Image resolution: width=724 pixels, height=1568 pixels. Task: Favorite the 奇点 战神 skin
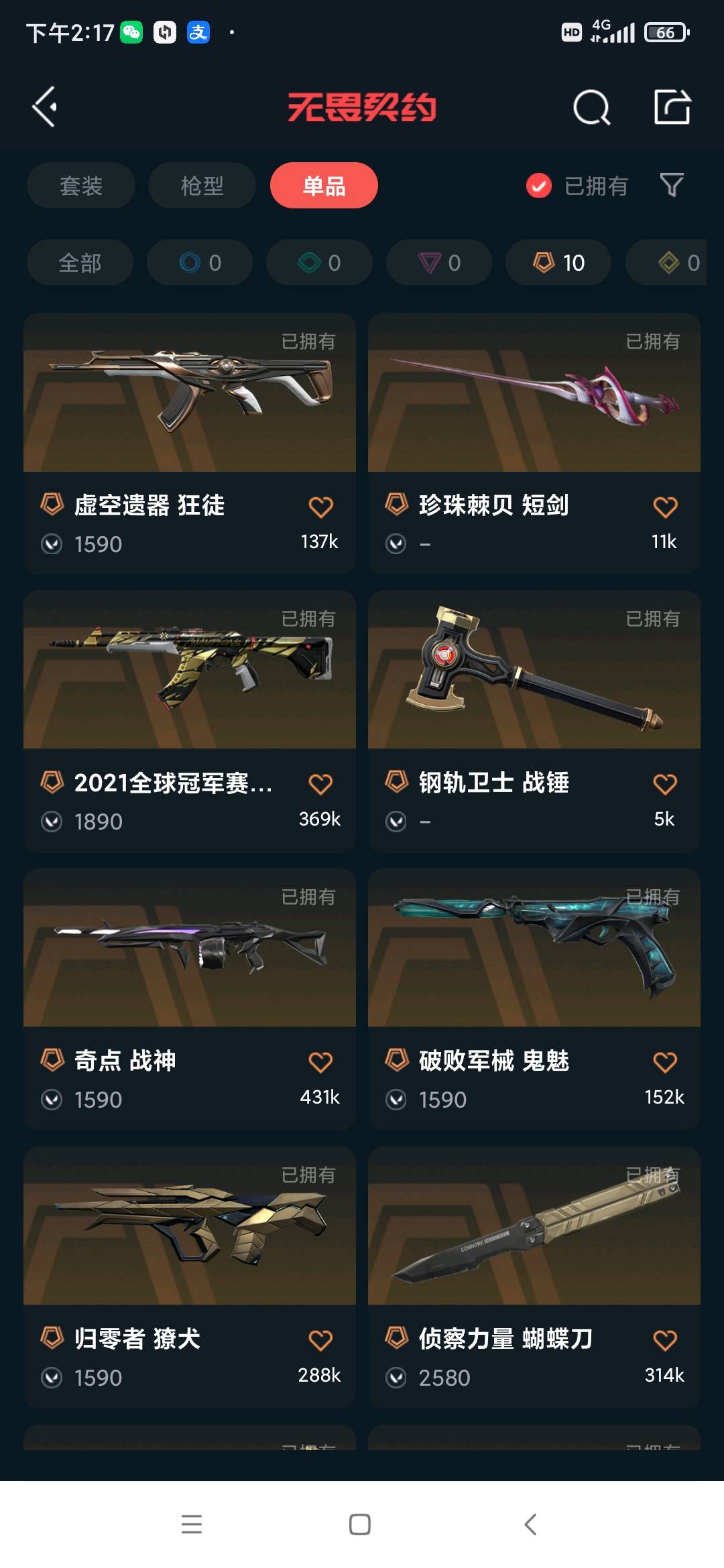coord(320,1062)
